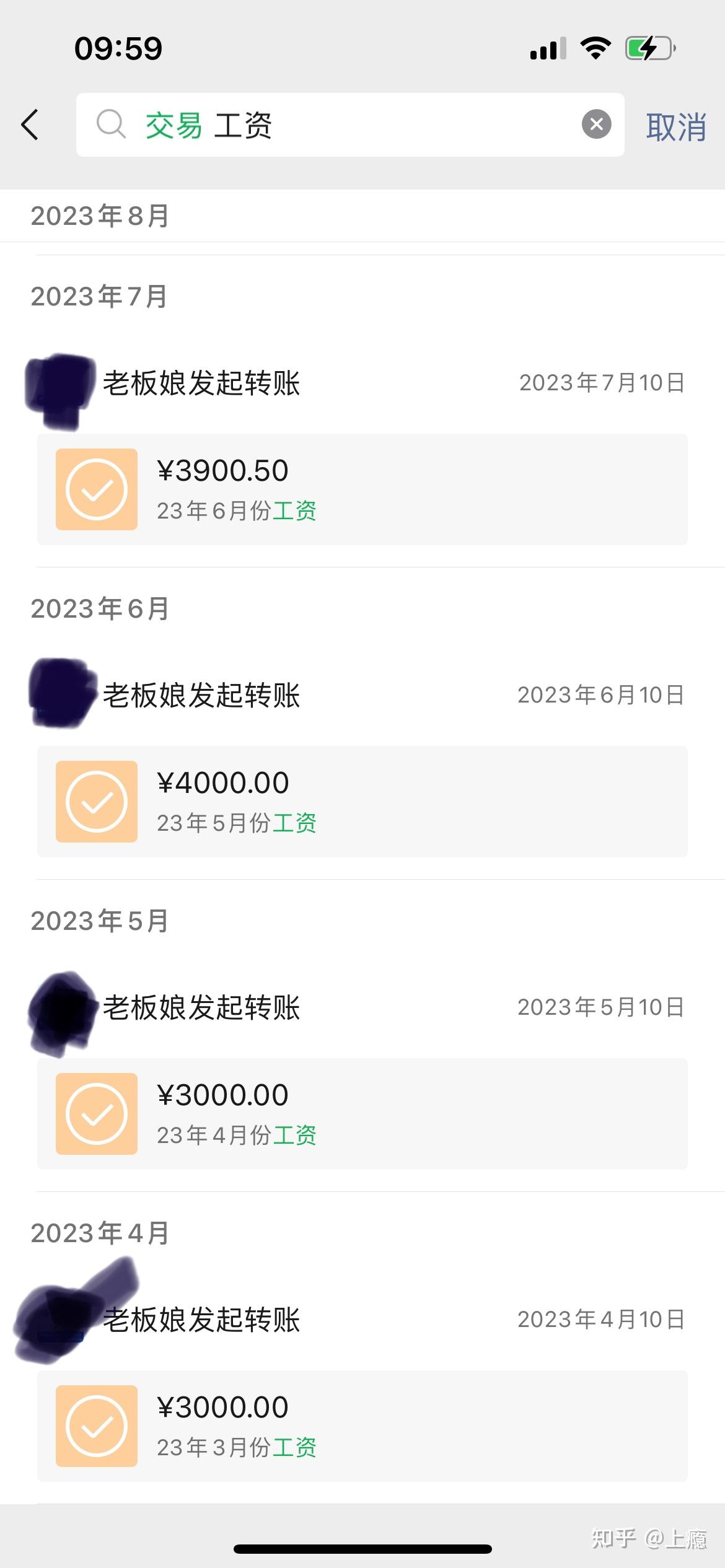Open the ¥3000.00 transfer for 23年3月份工资
The image size is (725, 1568).
pyautogui.click(x=362, y=1426)
